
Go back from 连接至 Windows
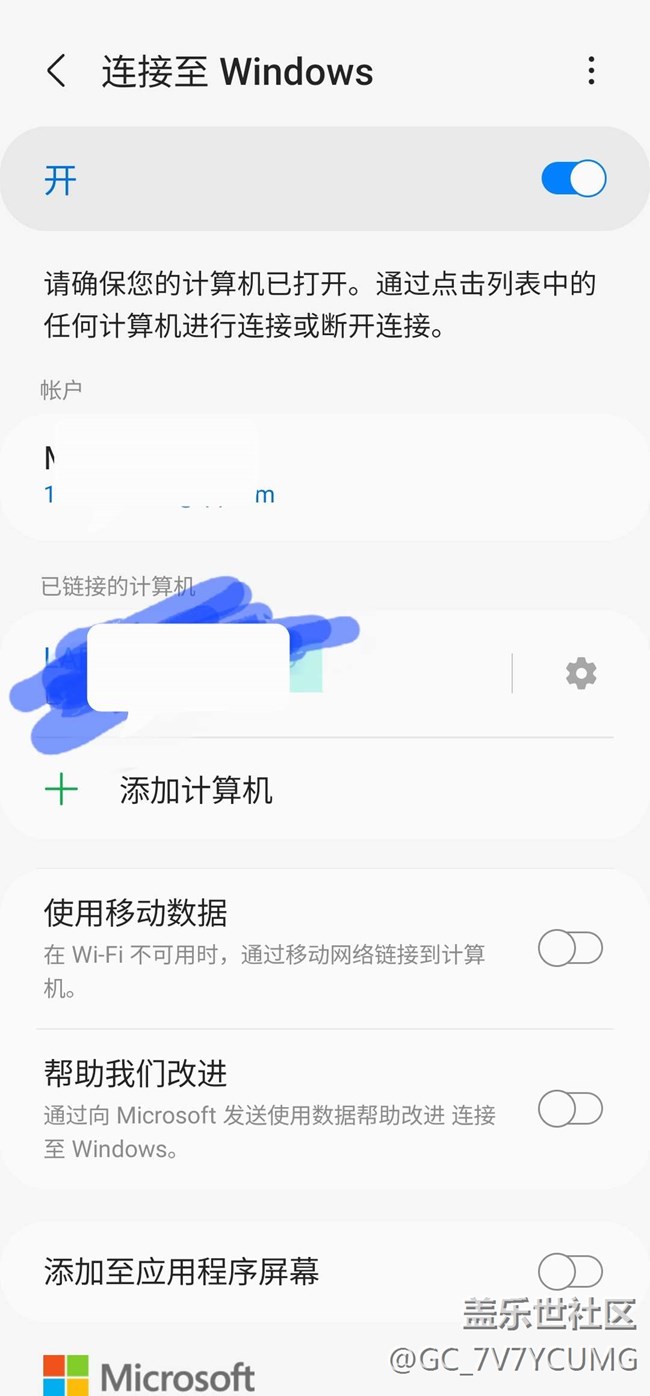coord(56,71)
